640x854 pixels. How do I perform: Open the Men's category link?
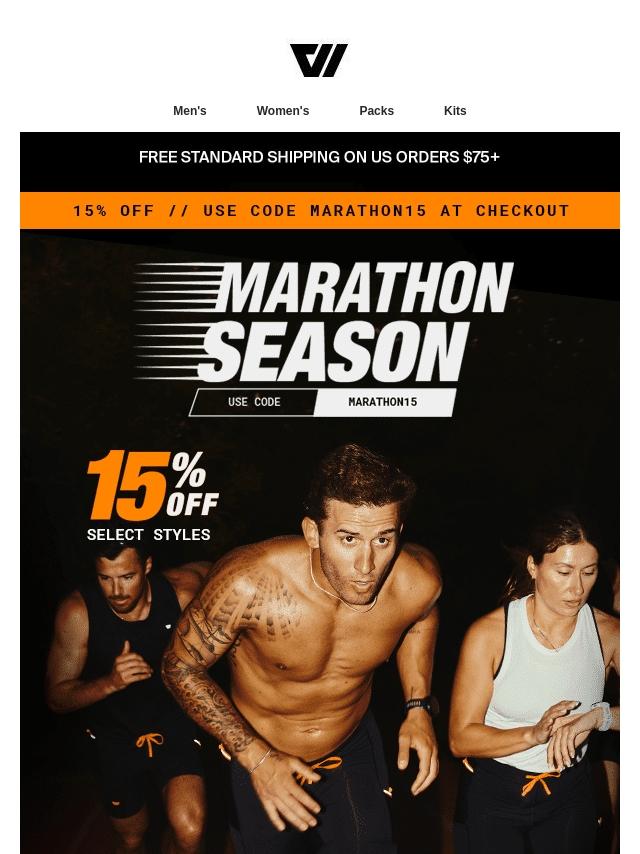point(190,111)
